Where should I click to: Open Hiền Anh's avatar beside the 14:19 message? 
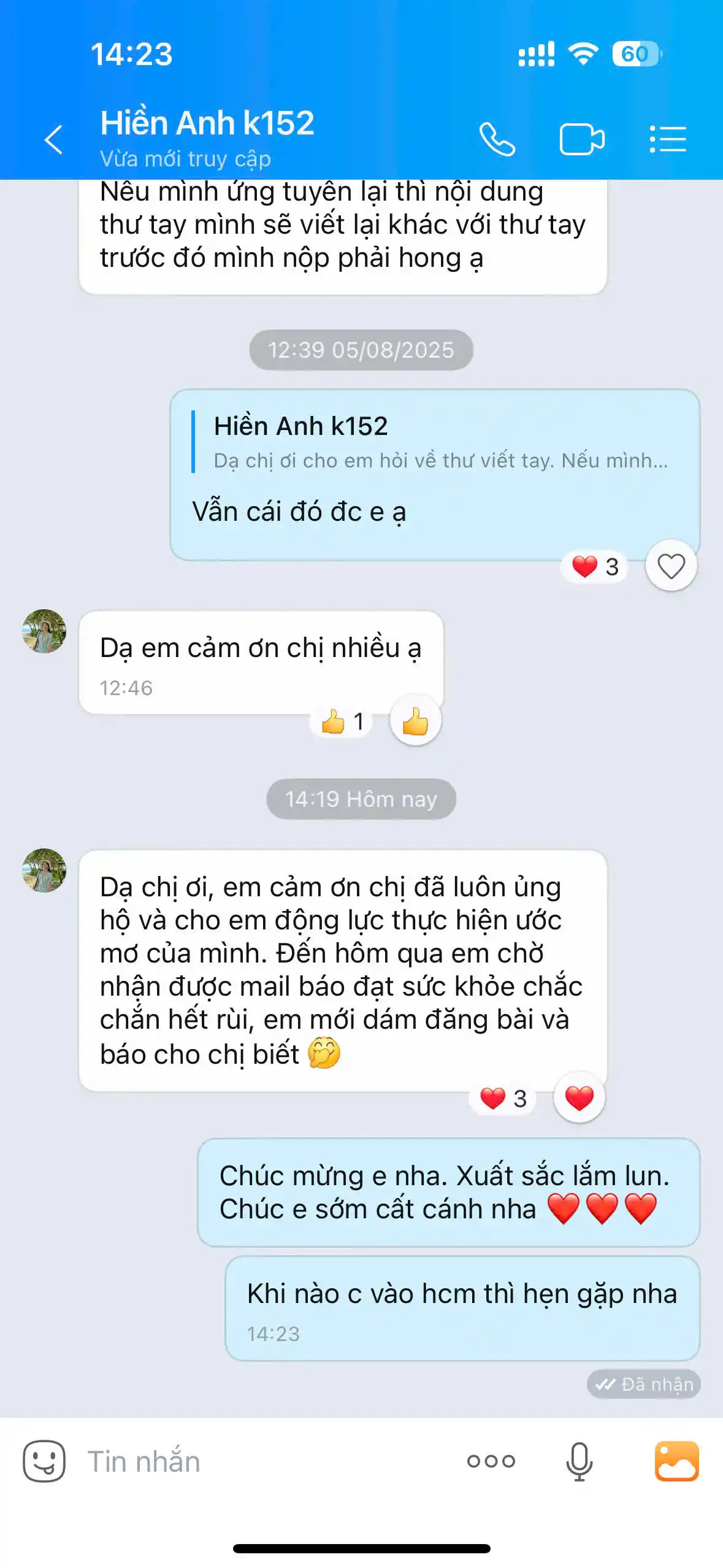[x=44, y=870]
